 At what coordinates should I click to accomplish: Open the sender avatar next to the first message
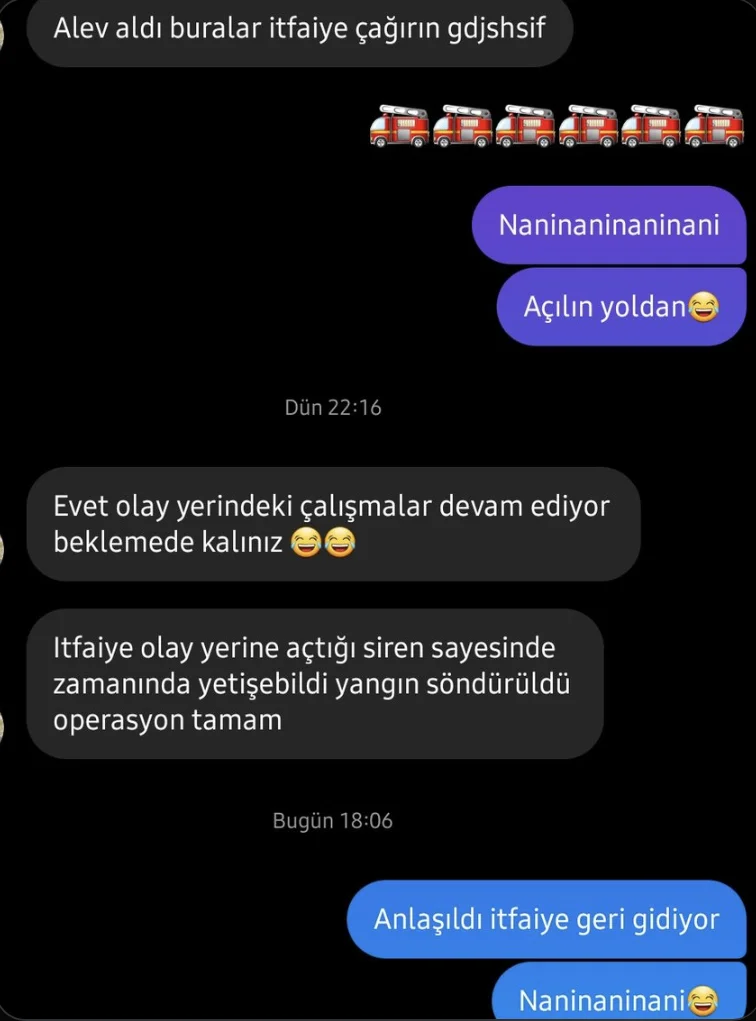[x=4, y=32]
